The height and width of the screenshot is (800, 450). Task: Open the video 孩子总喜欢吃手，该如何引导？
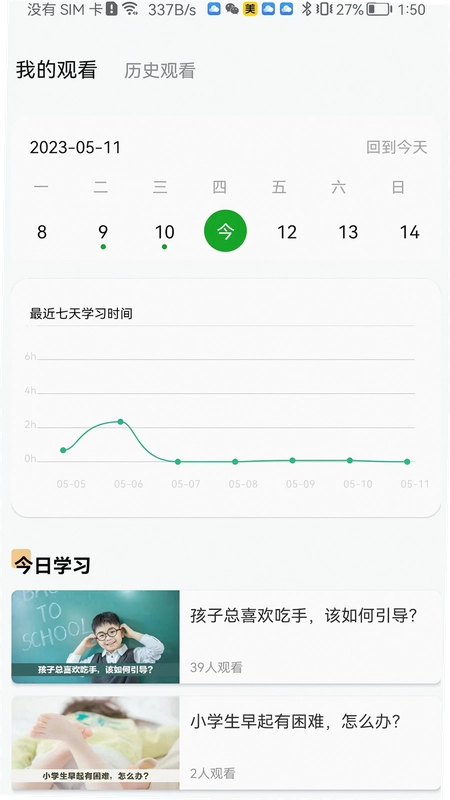click(x=226, y=637)
